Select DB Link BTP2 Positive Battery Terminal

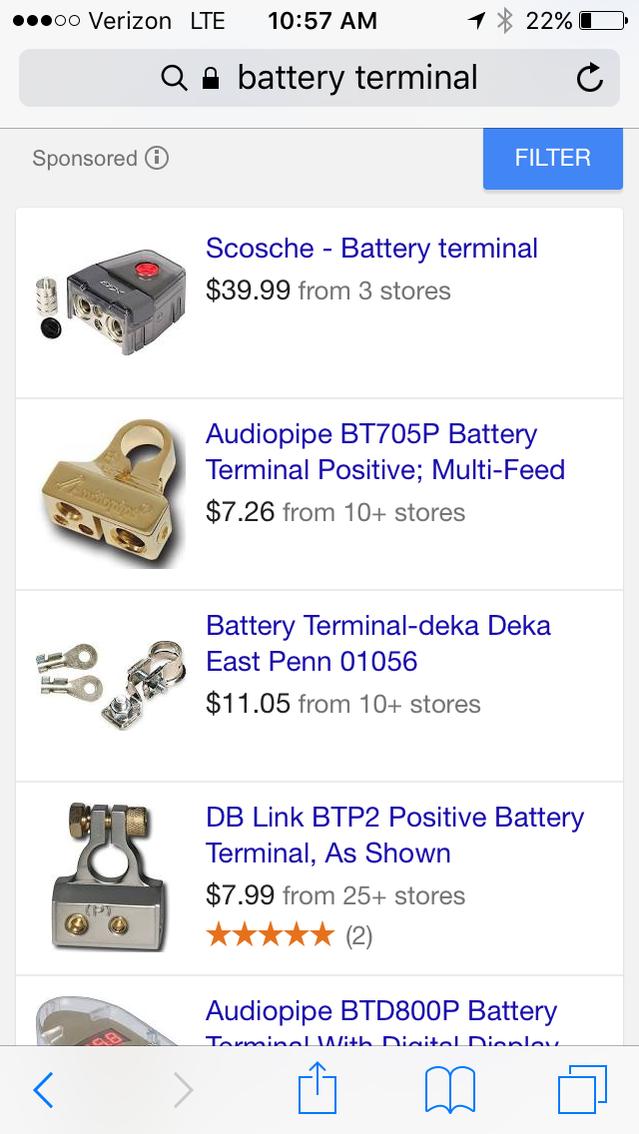395,835
